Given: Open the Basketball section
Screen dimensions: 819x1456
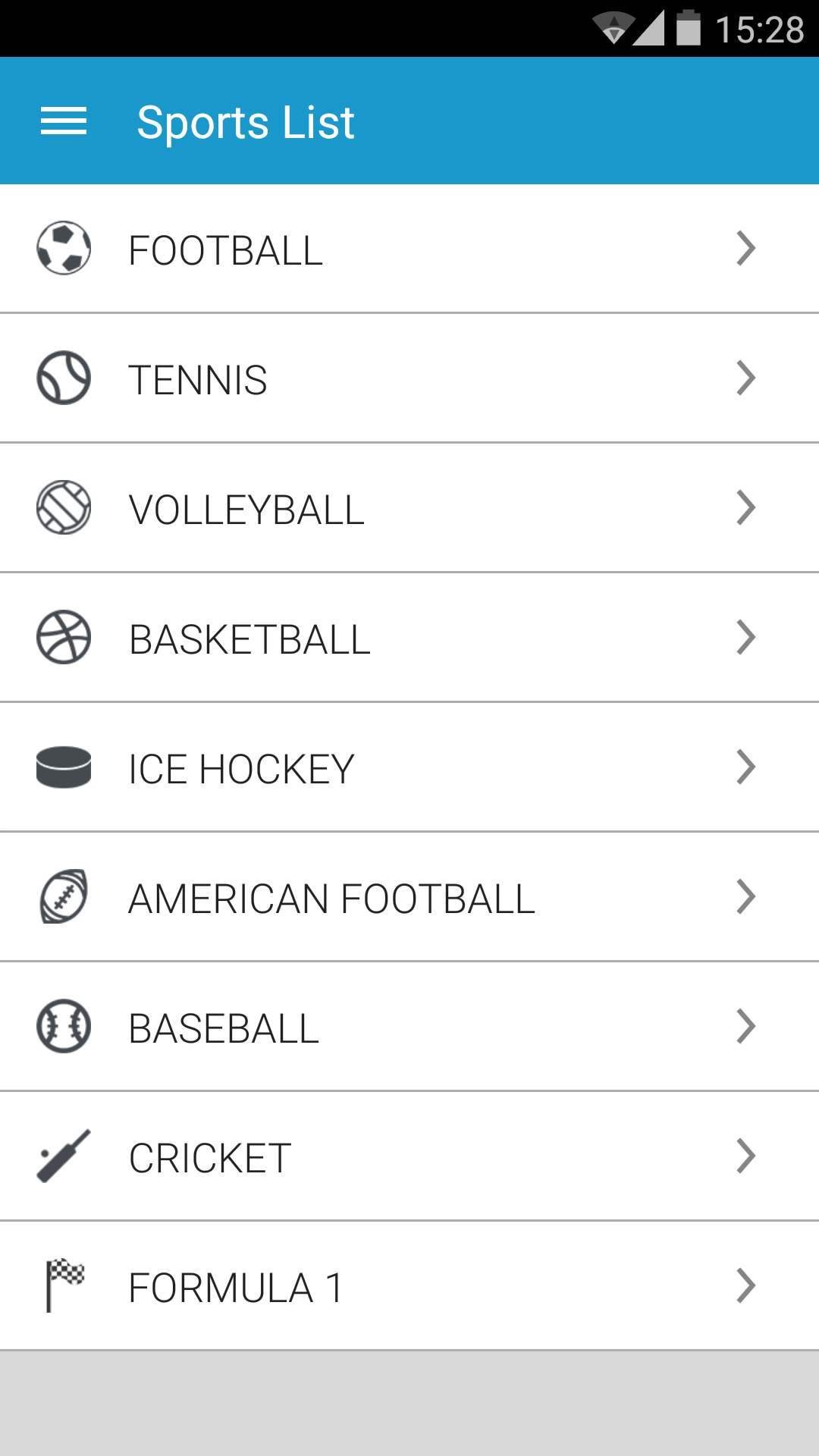Looking at the screenshot, I should (409, 638).
